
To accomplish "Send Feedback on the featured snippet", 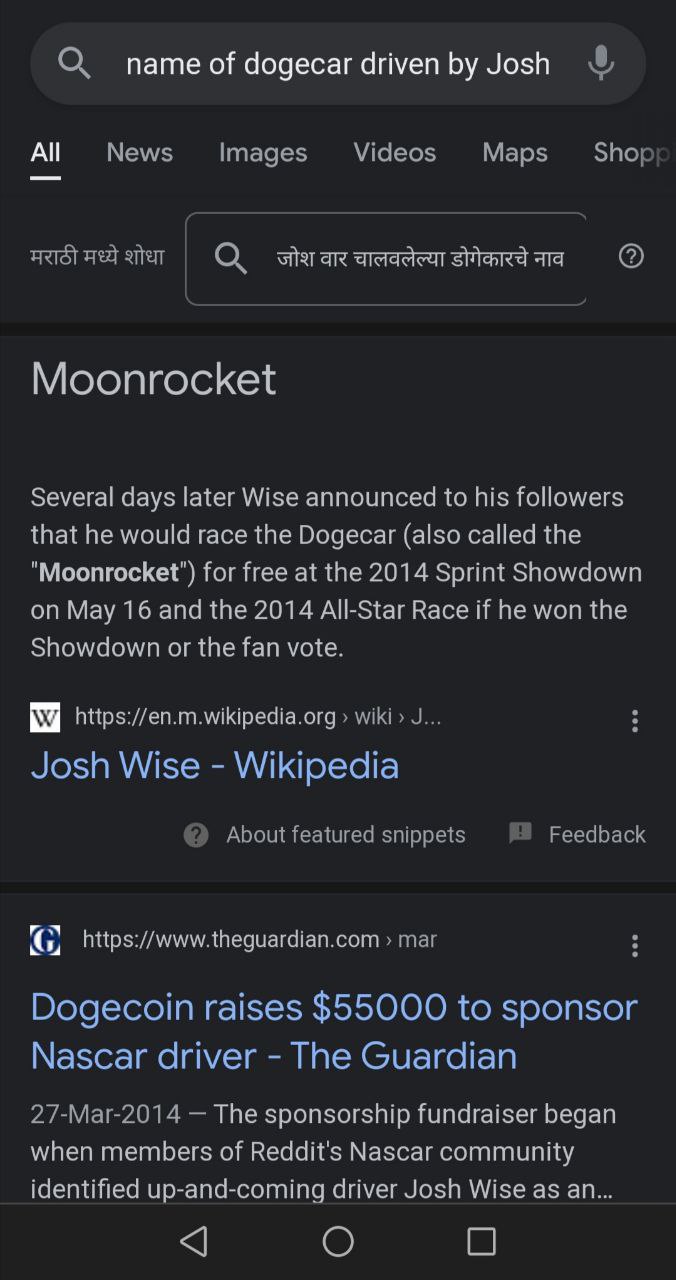I will click(577, 834).
